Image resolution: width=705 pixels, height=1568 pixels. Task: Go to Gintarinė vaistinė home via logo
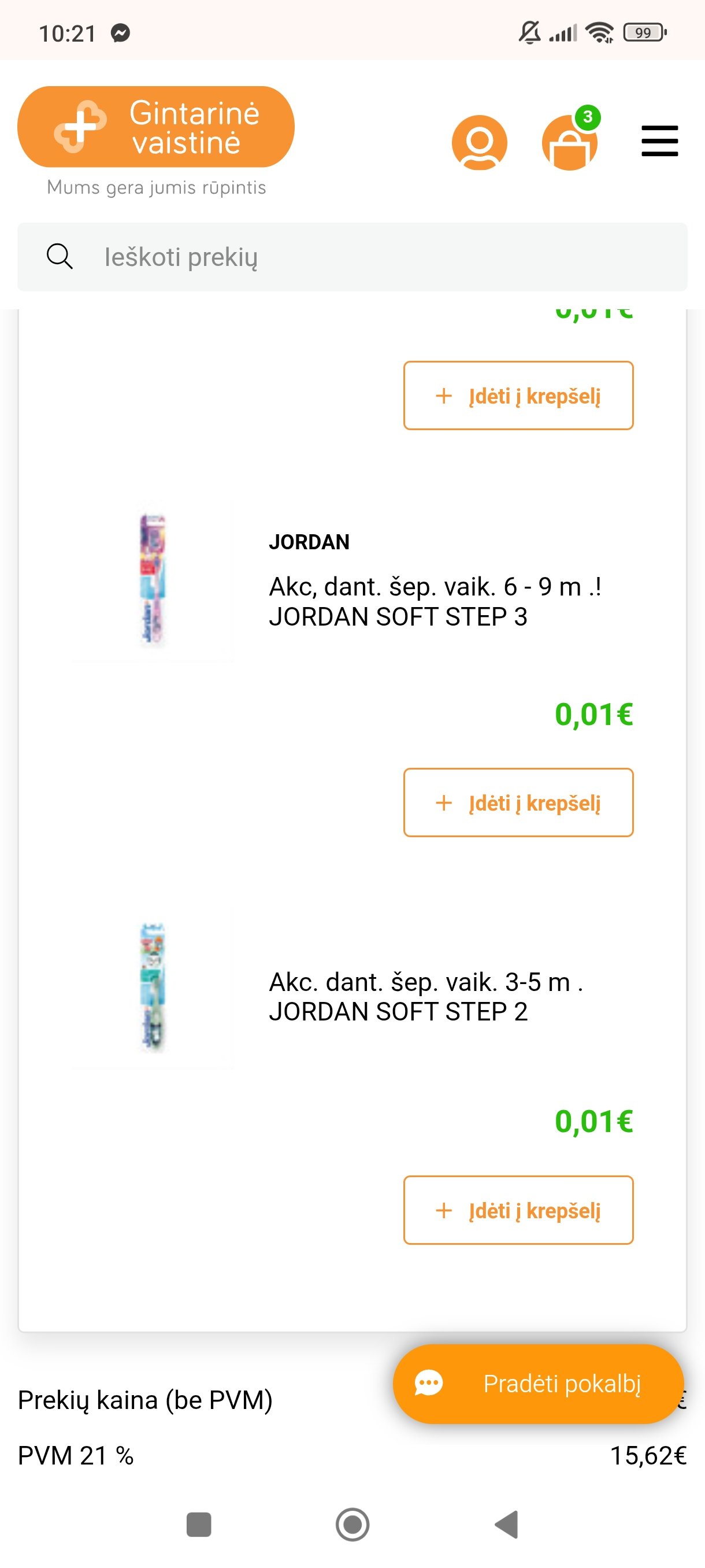[155, 127]
